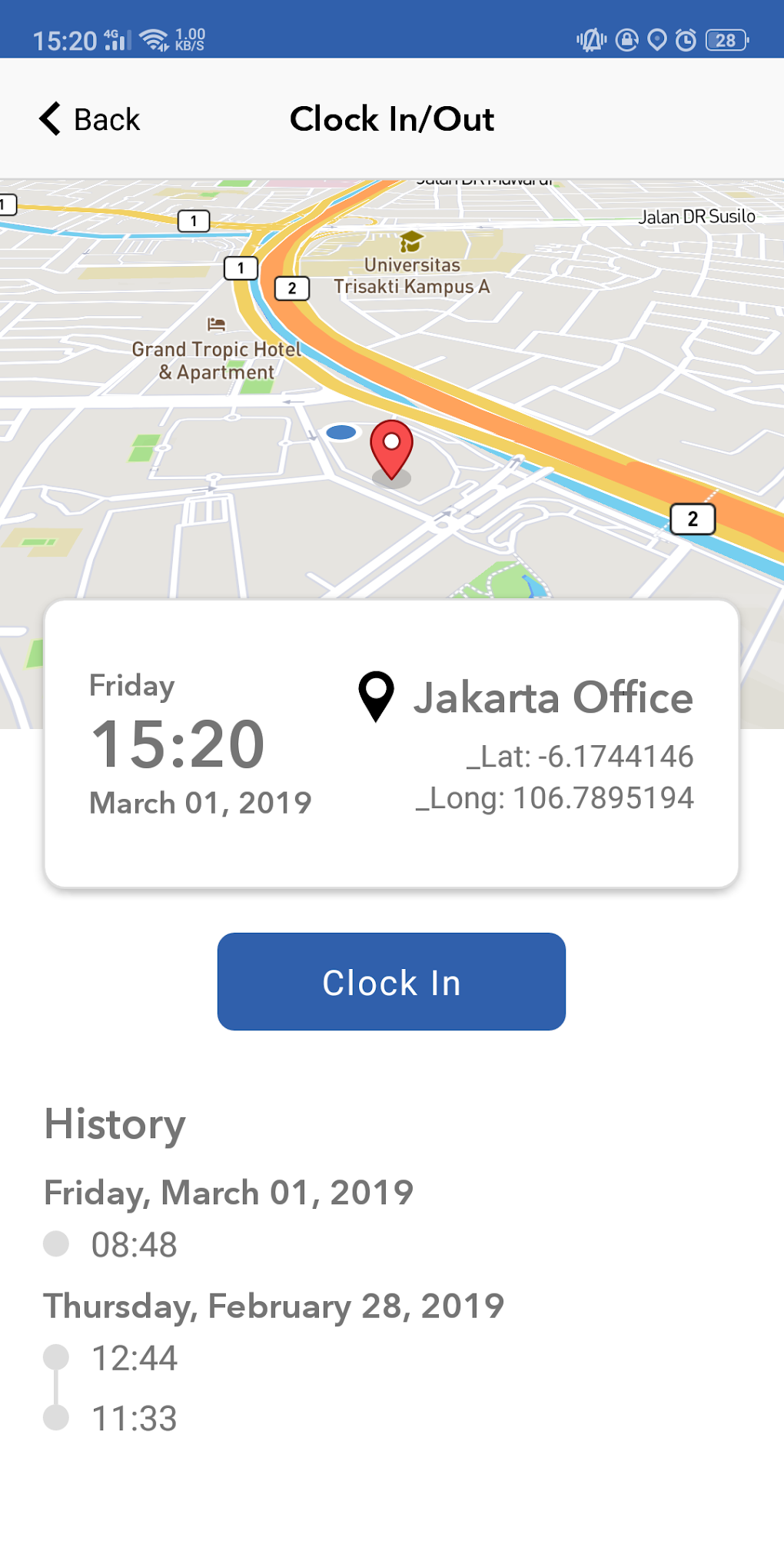This screenshot has height=1541, width=784.
Task: Go back using the Back arrow
Action: [x=51, y=119]
